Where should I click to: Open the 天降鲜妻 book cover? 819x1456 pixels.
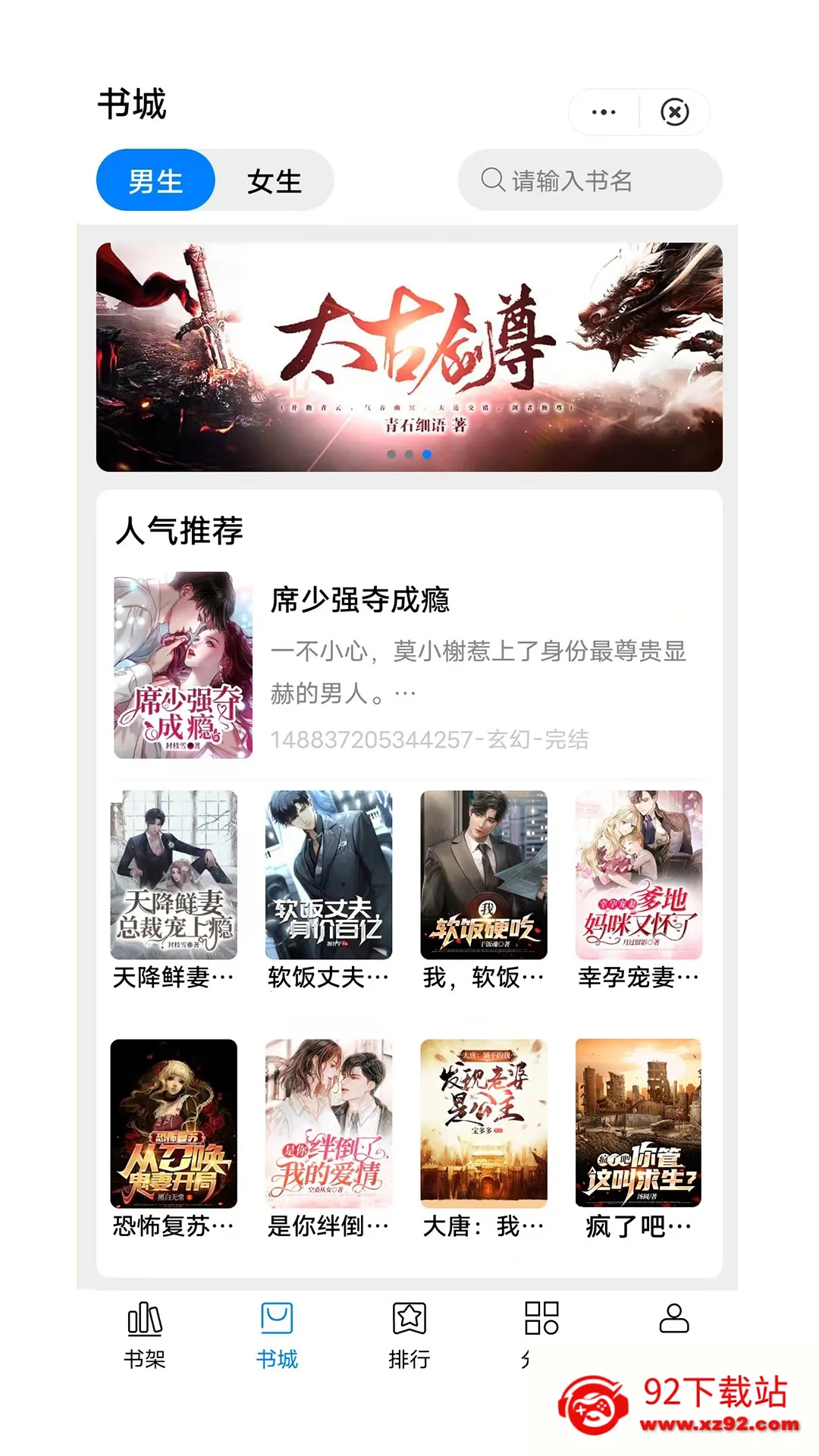(174, 875)
